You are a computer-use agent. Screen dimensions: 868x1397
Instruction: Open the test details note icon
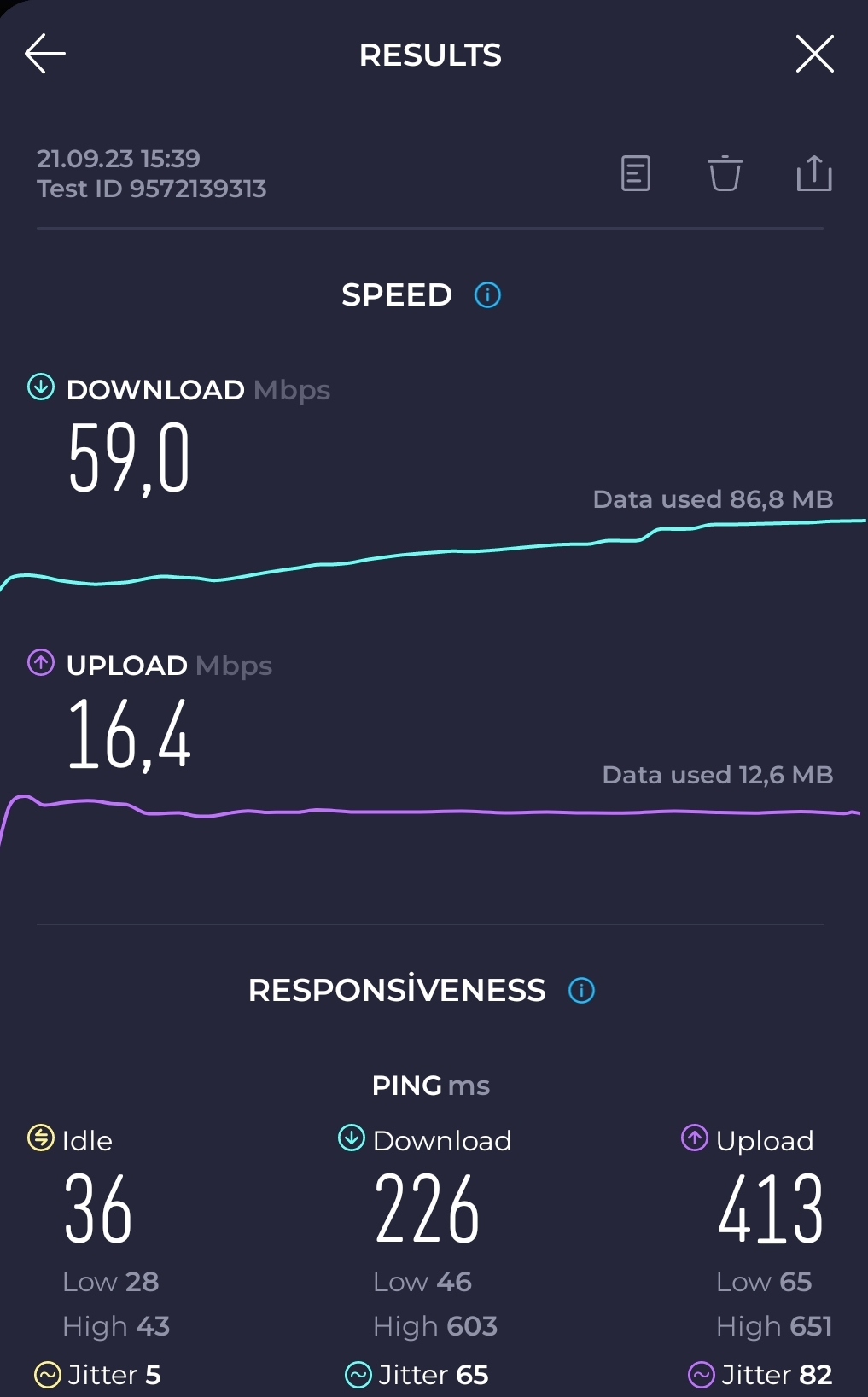point(636,173)
